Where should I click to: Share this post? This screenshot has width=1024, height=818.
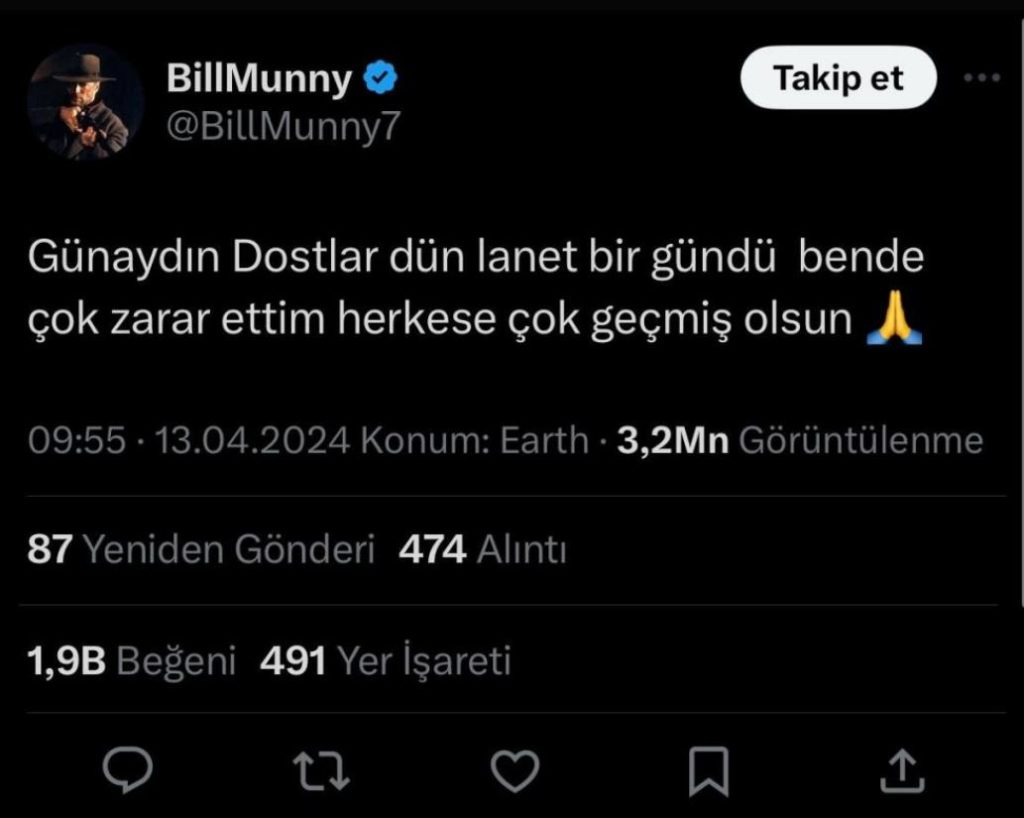tap(903, 769)
